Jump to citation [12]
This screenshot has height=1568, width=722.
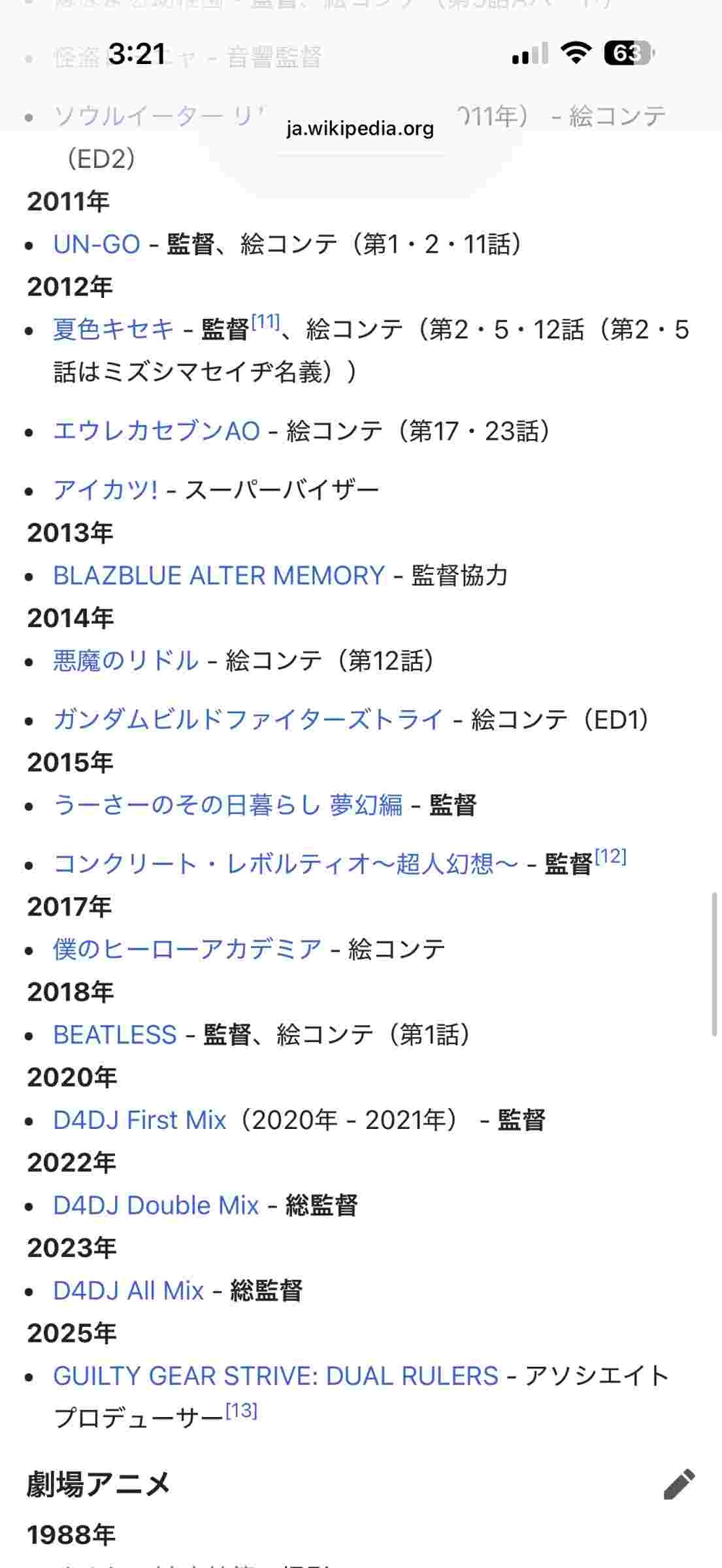[610, 857]
